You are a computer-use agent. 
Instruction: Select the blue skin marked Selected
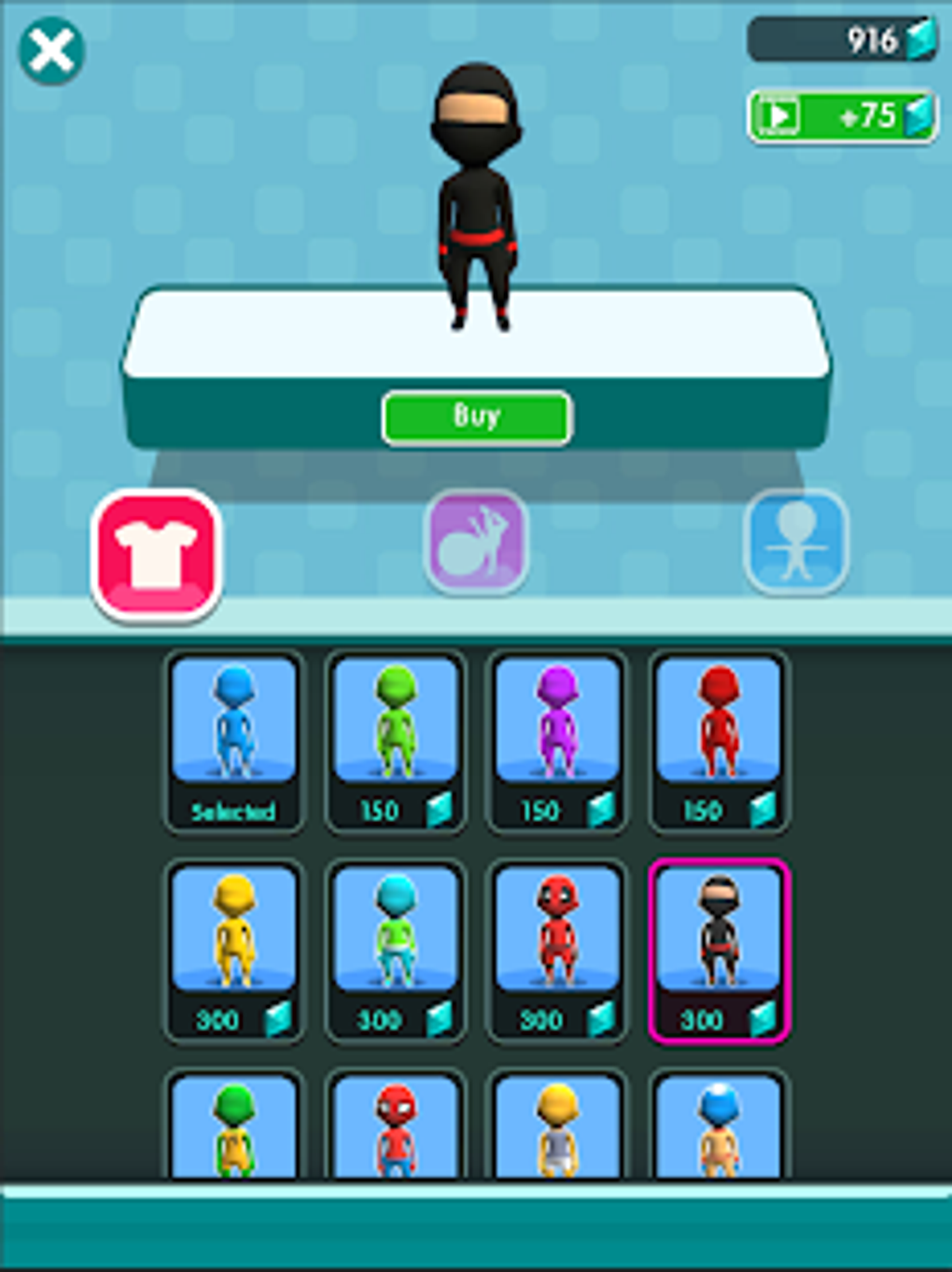[233, 741]
